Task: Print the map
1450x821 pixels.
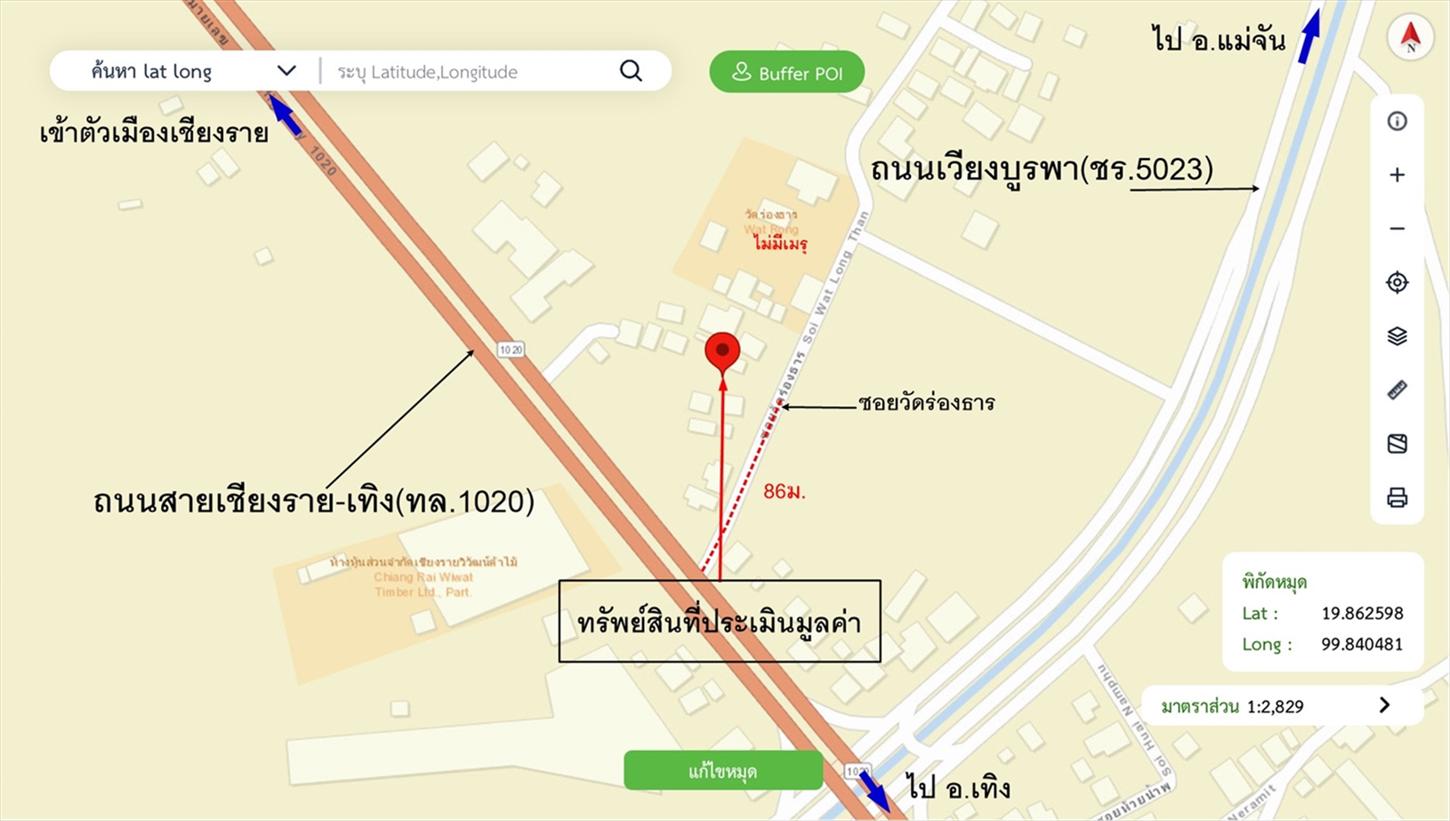Action: (x=1397, y=497)
